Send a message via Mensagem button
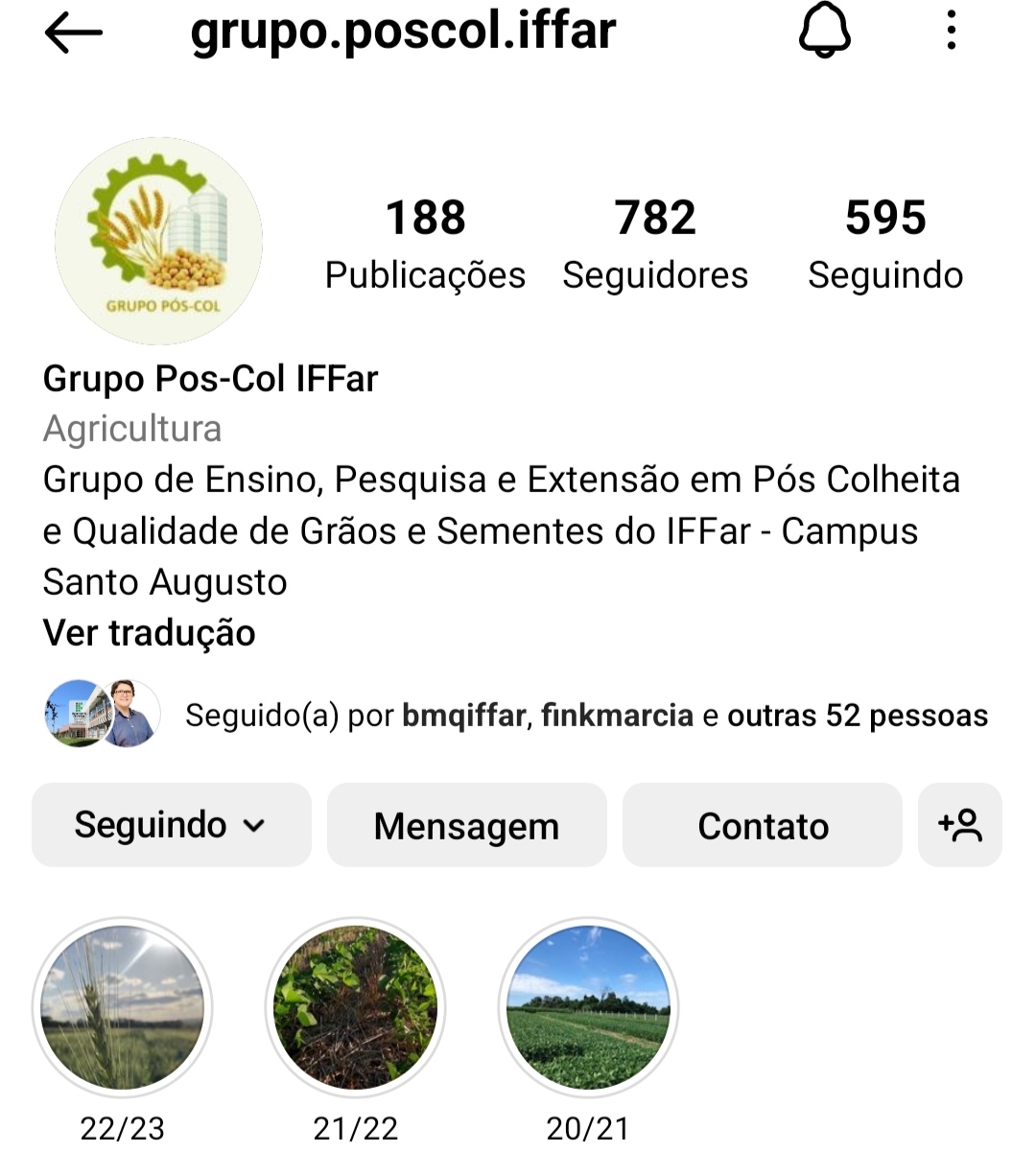Image resolution: width=1036 pixels, height=1154 pixels. (466, 825)
